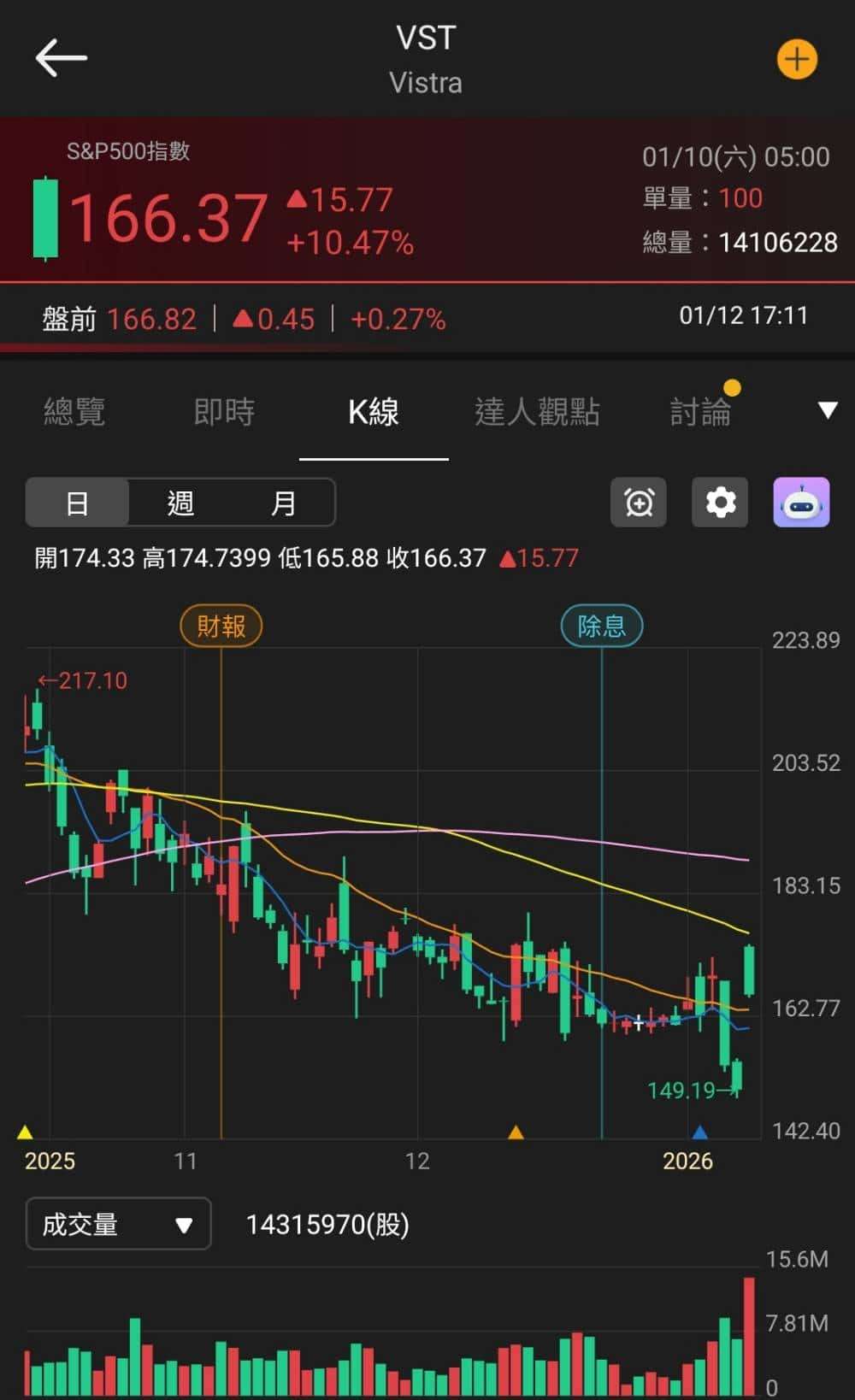The image size is (855, 1400).
Task: Click the 財報 earnings event marker
Action: [x=221, y=625]
